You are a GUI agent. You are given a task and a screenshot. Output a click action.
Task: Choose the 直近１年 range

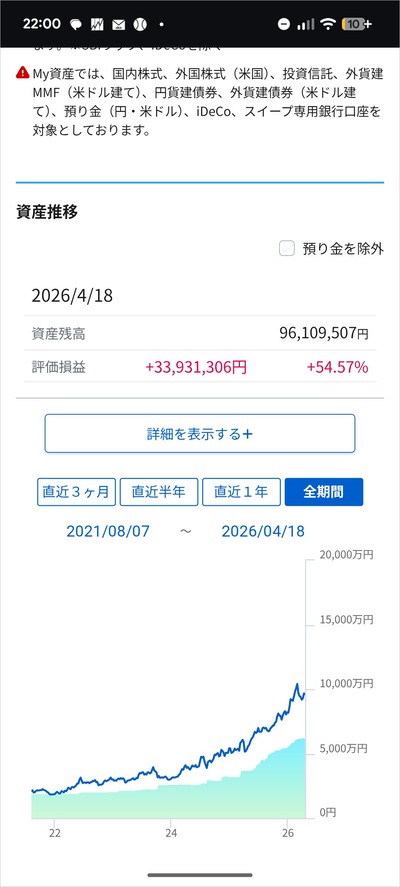tap(242, 492)
